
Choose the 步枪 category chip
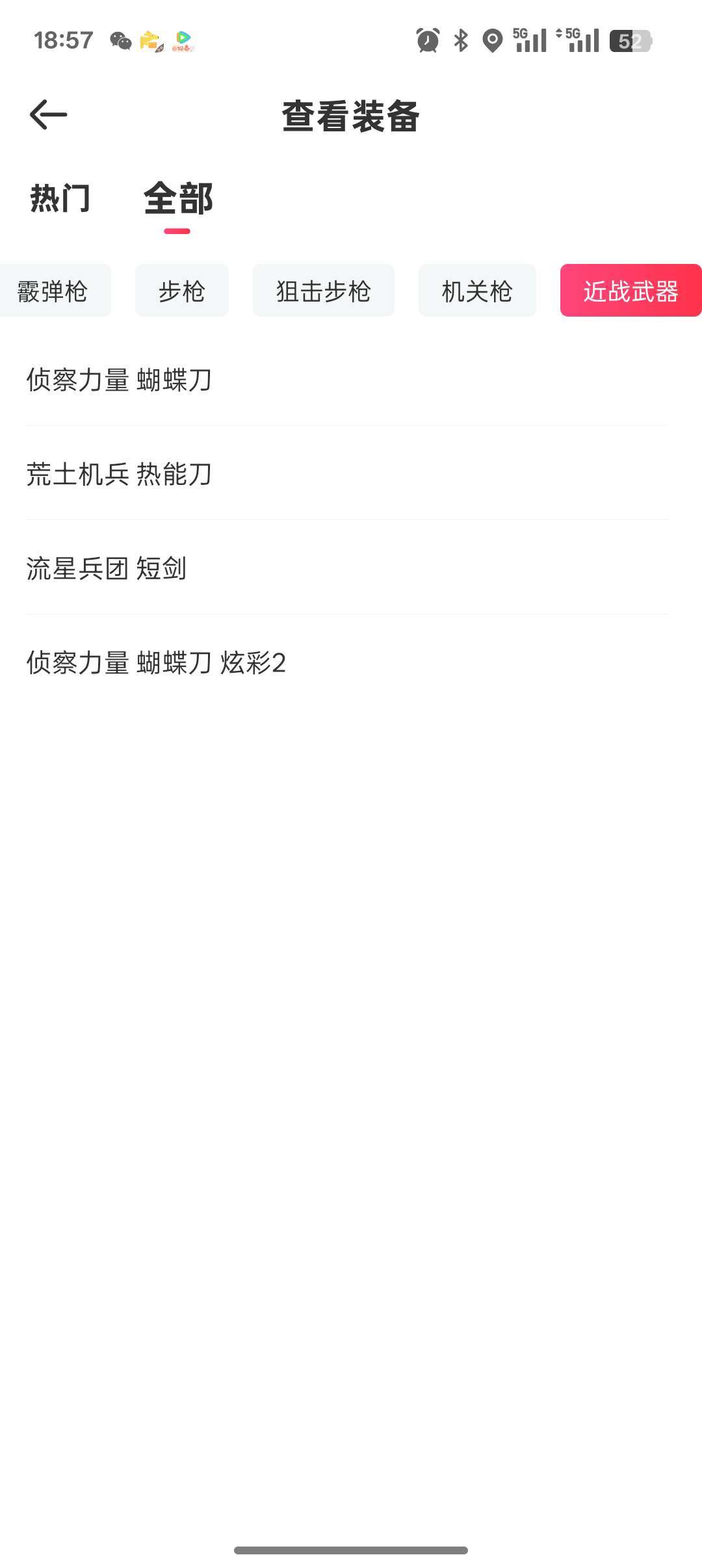pos(182,291)
